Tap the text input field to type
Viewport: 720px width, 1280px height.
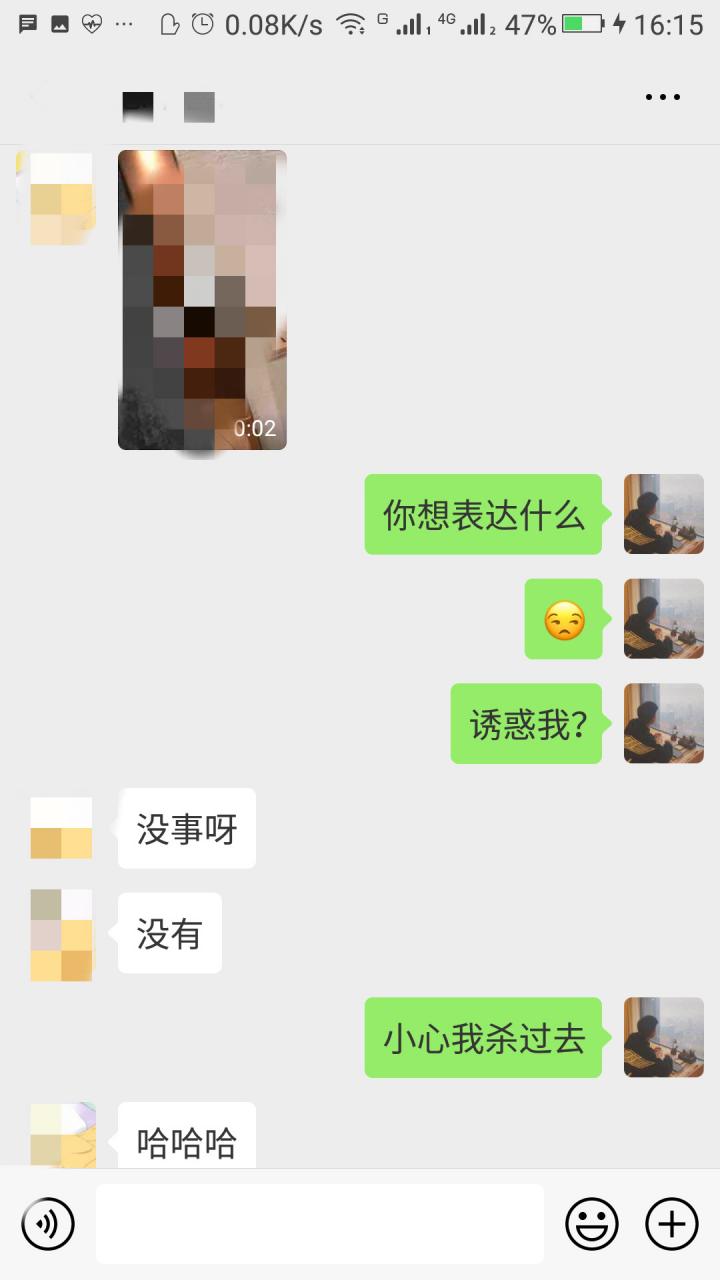(320, 1223)
